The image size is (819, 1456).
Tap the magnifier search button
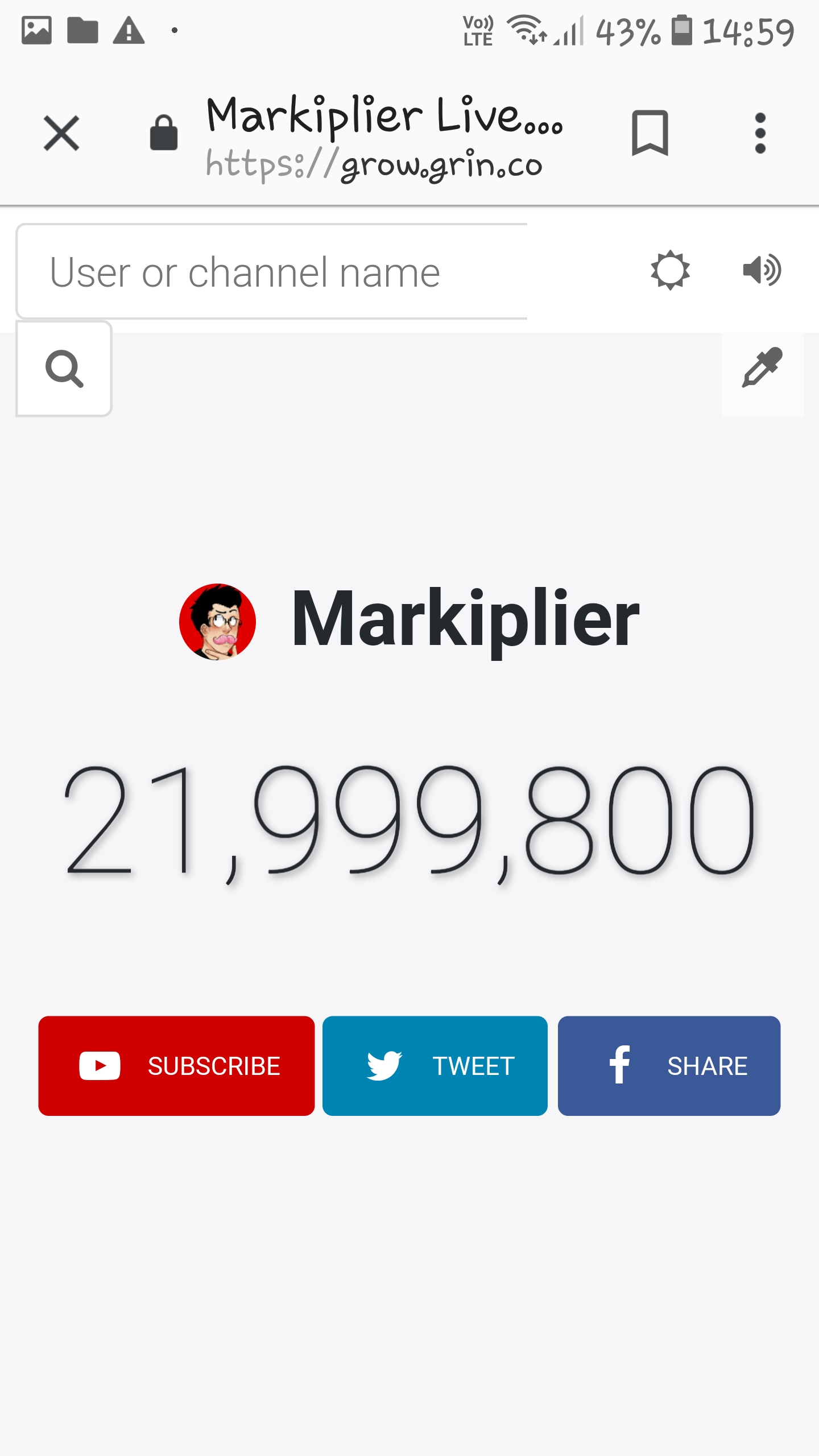tap(64, 369)
